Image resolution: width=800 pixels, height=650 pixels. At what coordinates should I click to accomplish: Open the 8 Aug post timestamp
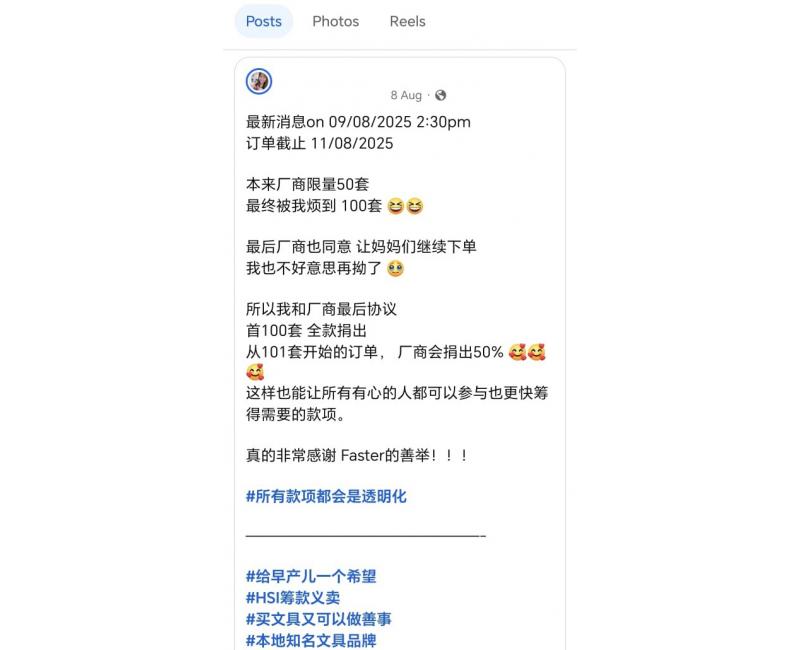click(405, 95)
